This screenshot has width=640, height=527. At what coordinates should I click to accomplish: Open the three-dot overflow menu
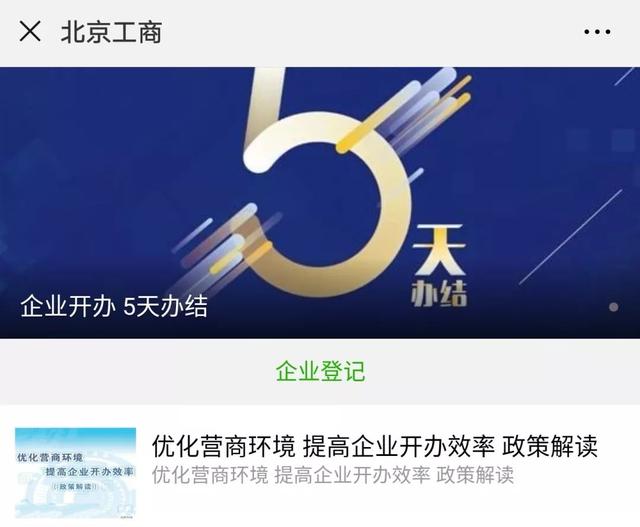click(x=596, y=32)
